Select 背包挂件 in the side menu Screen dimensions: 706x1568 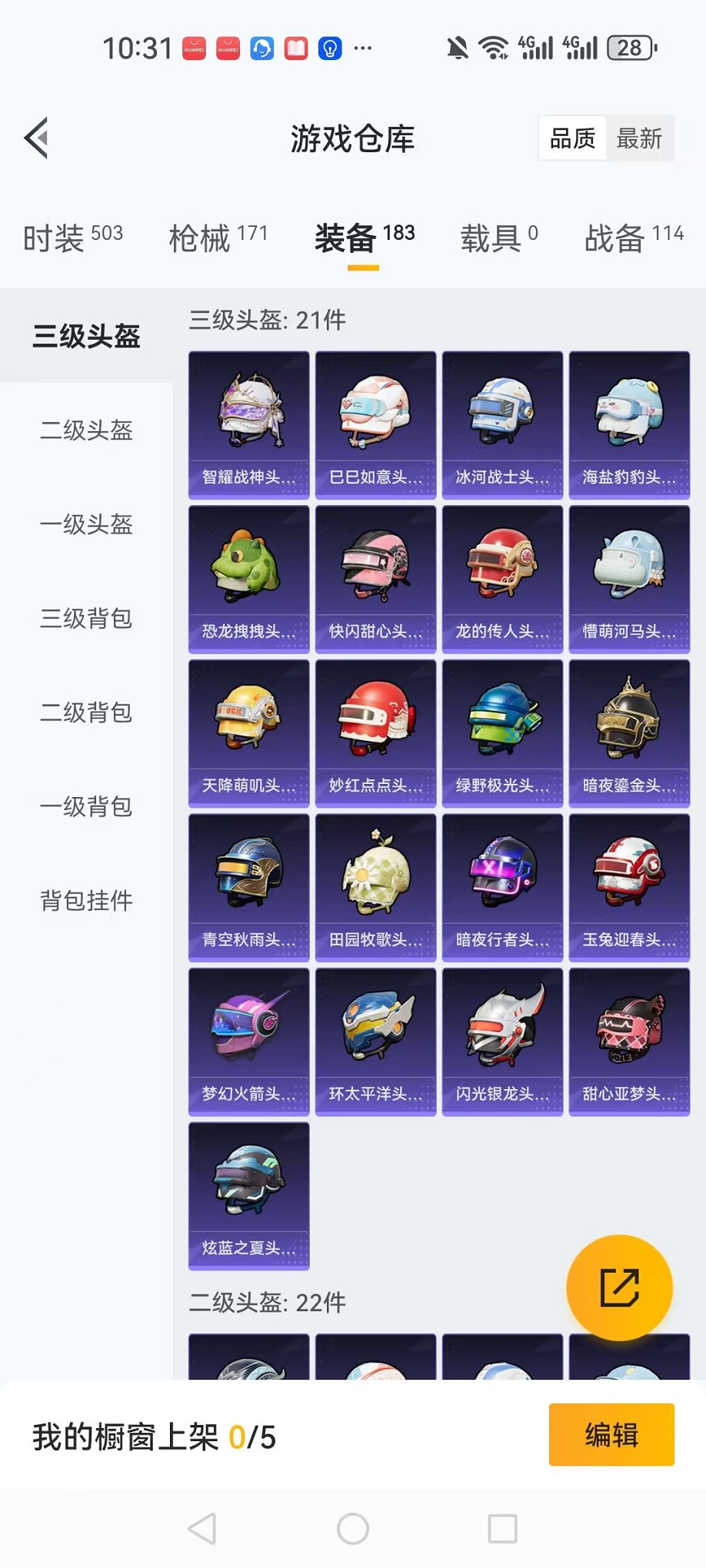coord(86,901)
